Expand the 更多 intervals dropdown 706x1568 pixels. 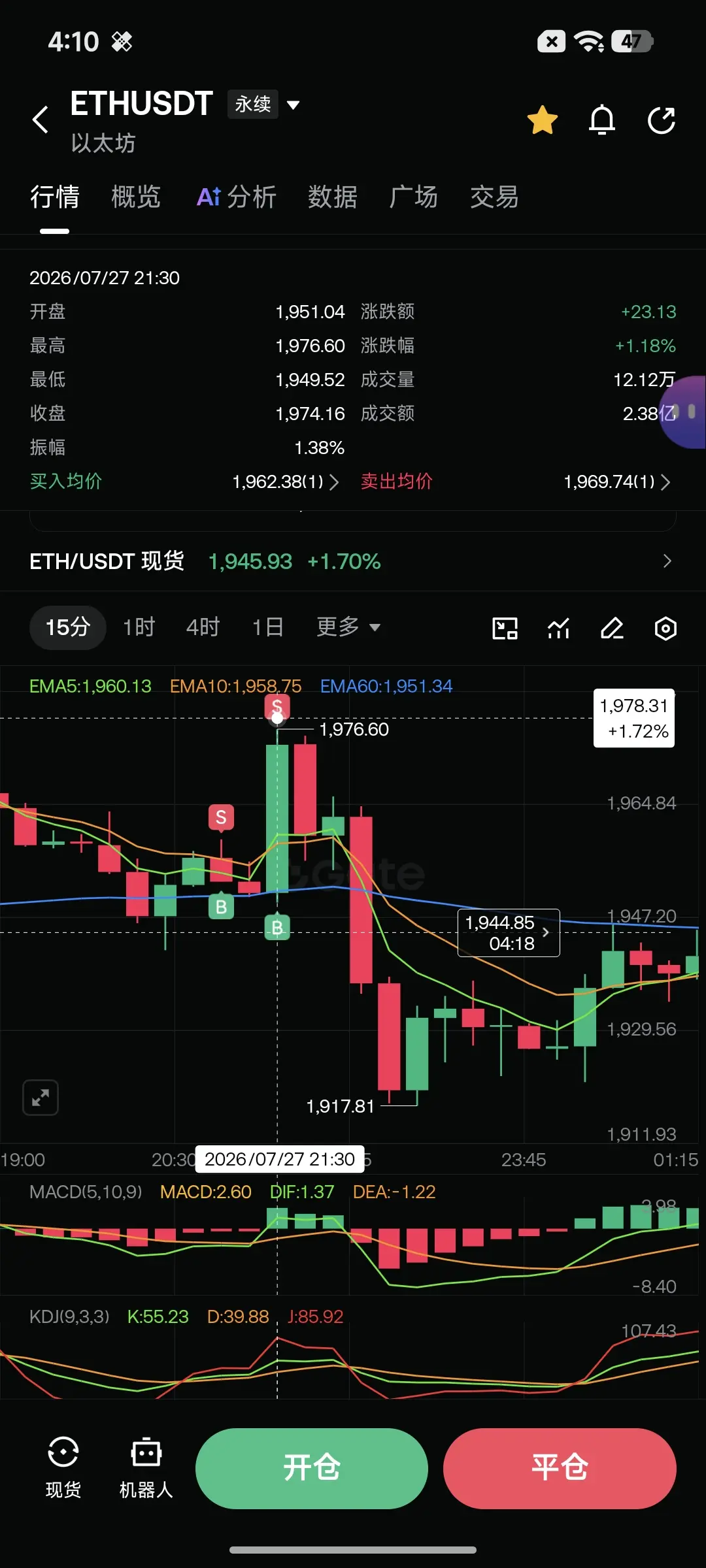point(348,627)
